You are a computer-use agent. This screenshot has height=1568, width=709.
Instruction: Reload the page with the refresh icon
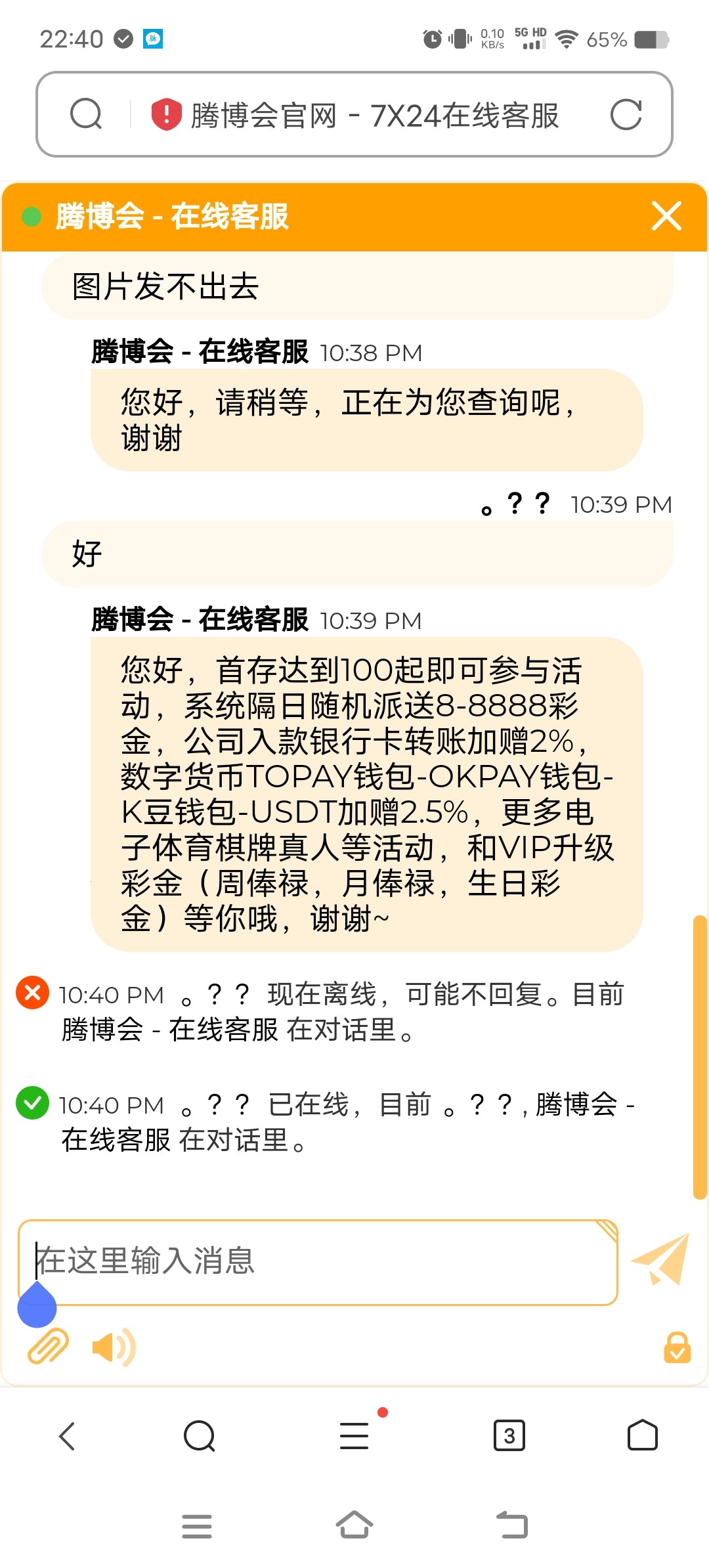pos(626,115)
